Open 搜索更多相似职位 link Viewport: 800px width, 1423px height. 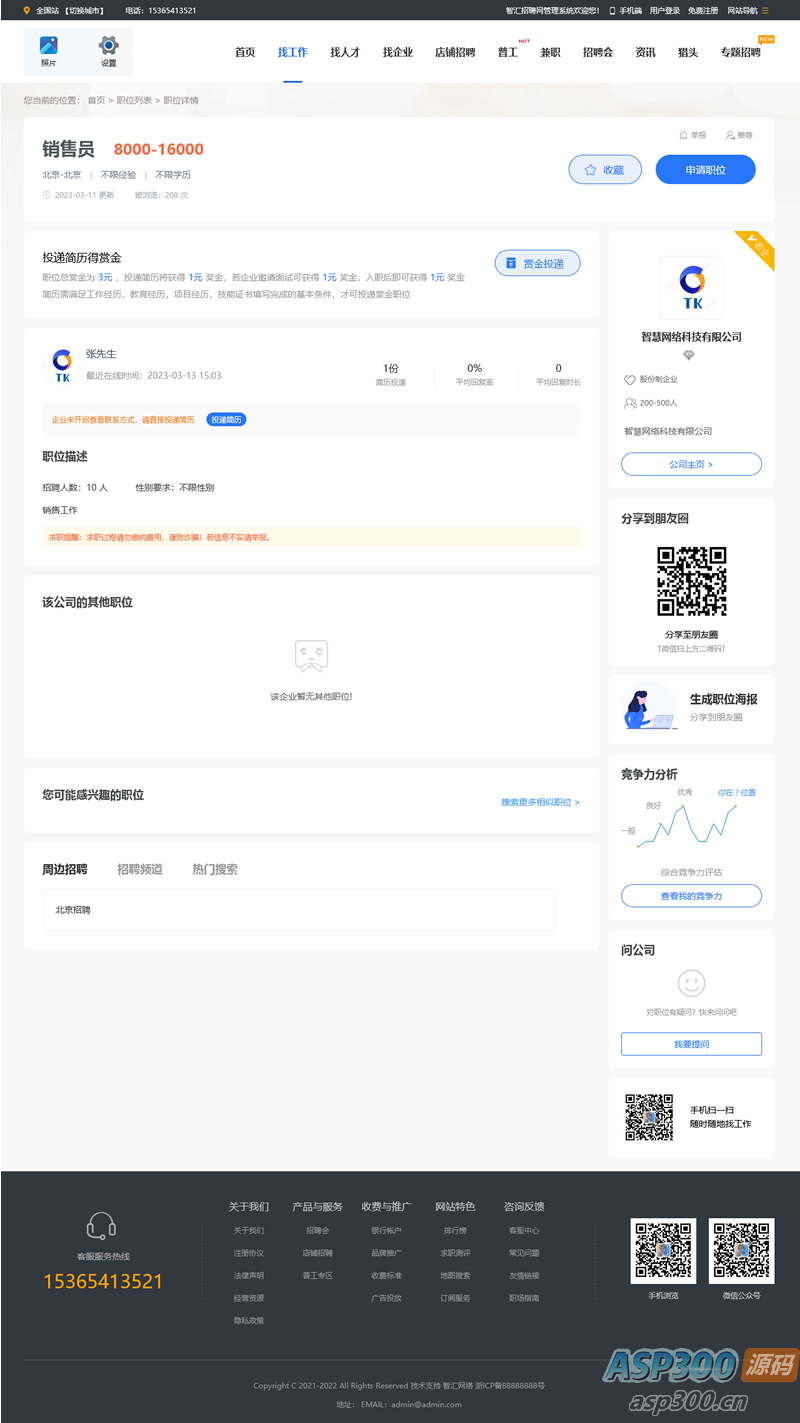(540, 802)
